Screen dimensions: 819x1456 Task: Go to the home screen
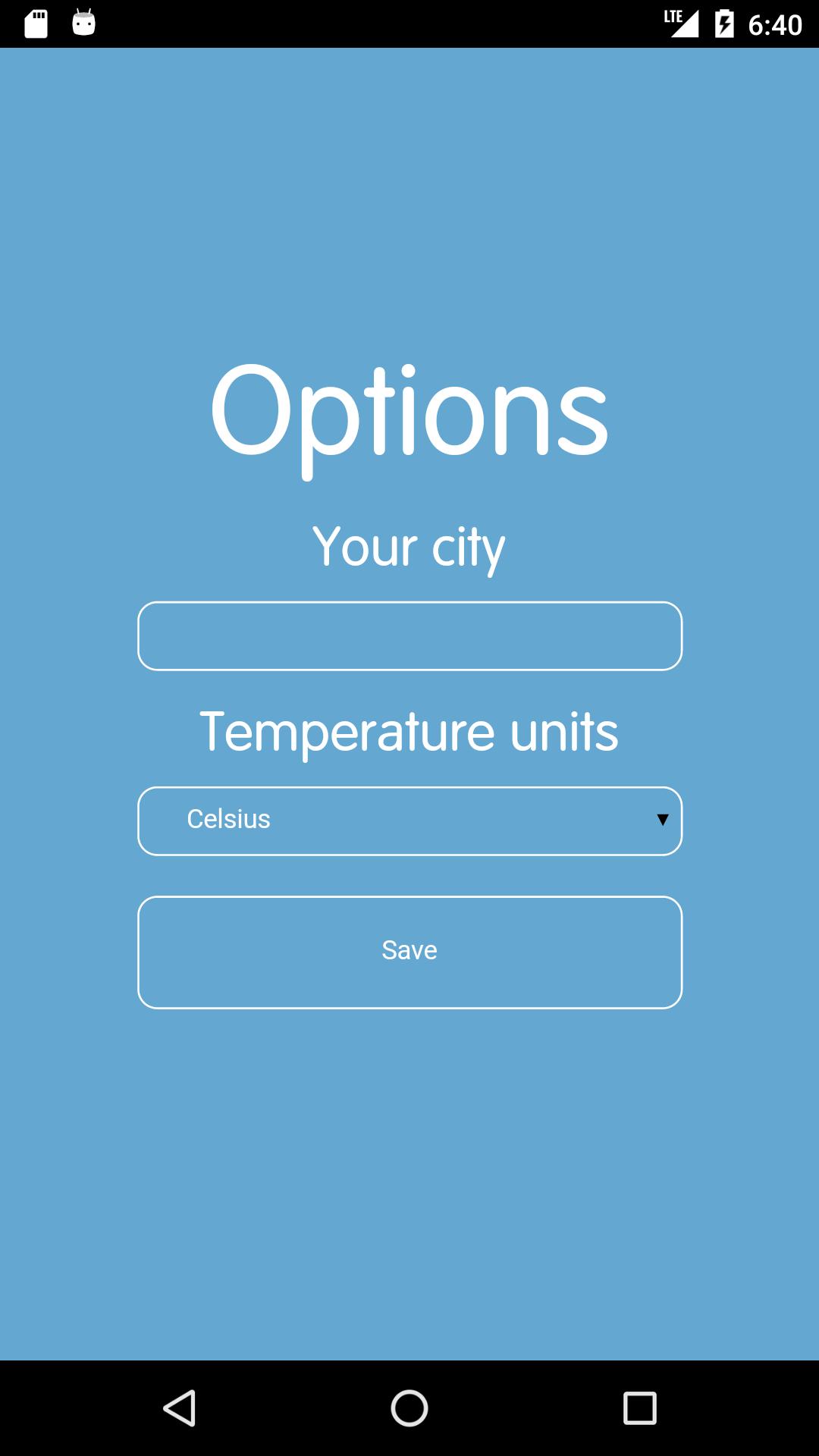click(x=409, y=1408)
